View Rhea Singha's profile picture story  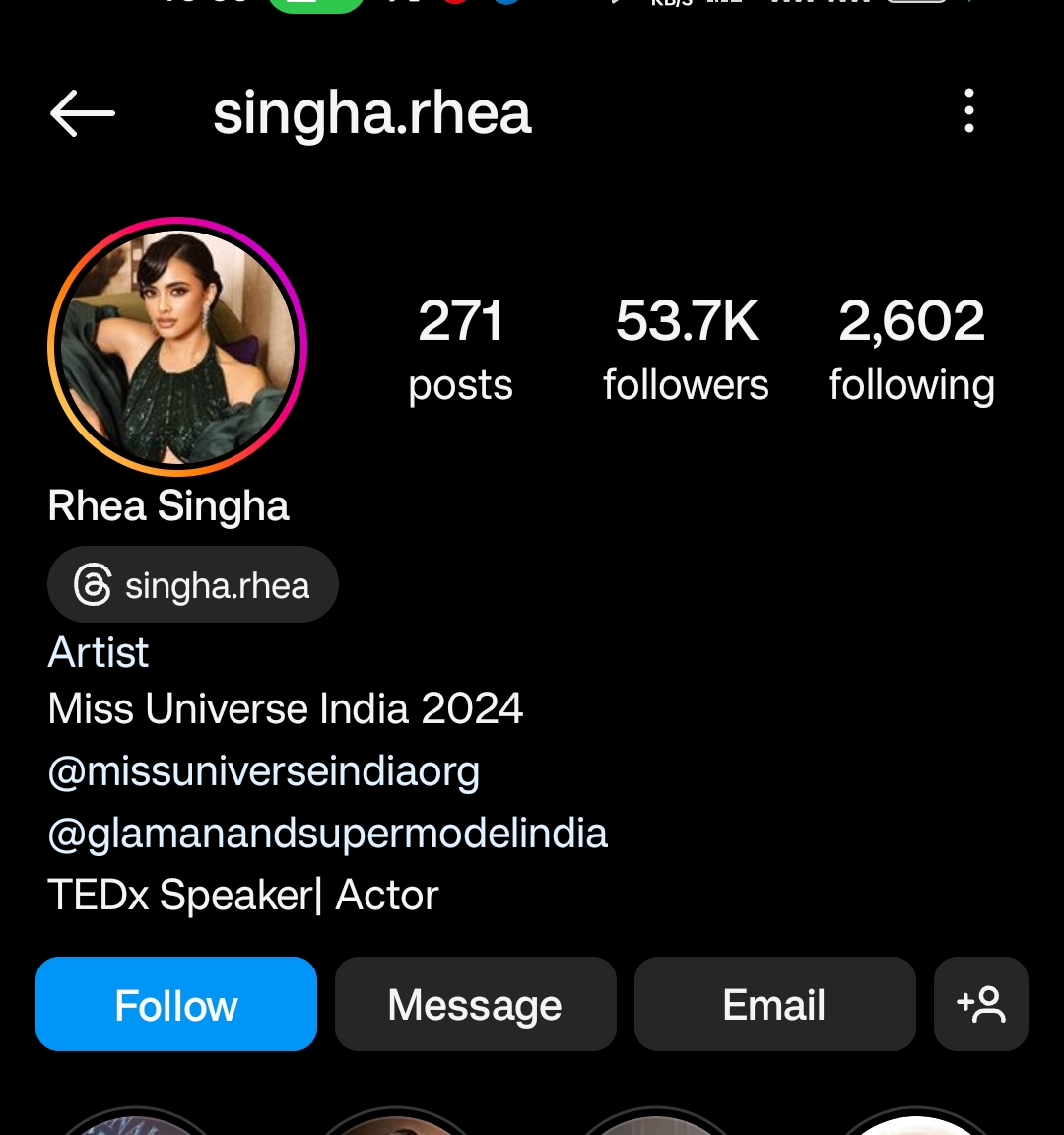177,347
